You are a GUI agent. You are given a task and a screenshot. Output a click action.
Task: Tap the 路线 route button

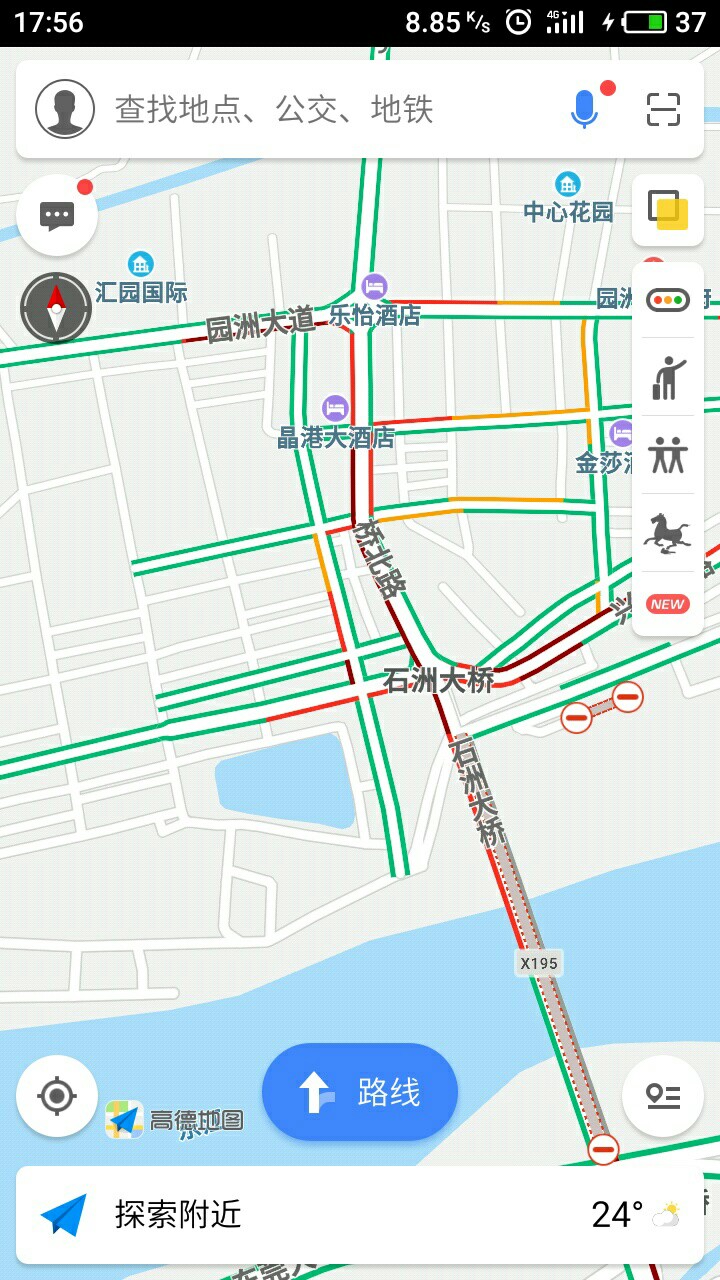360,1092
